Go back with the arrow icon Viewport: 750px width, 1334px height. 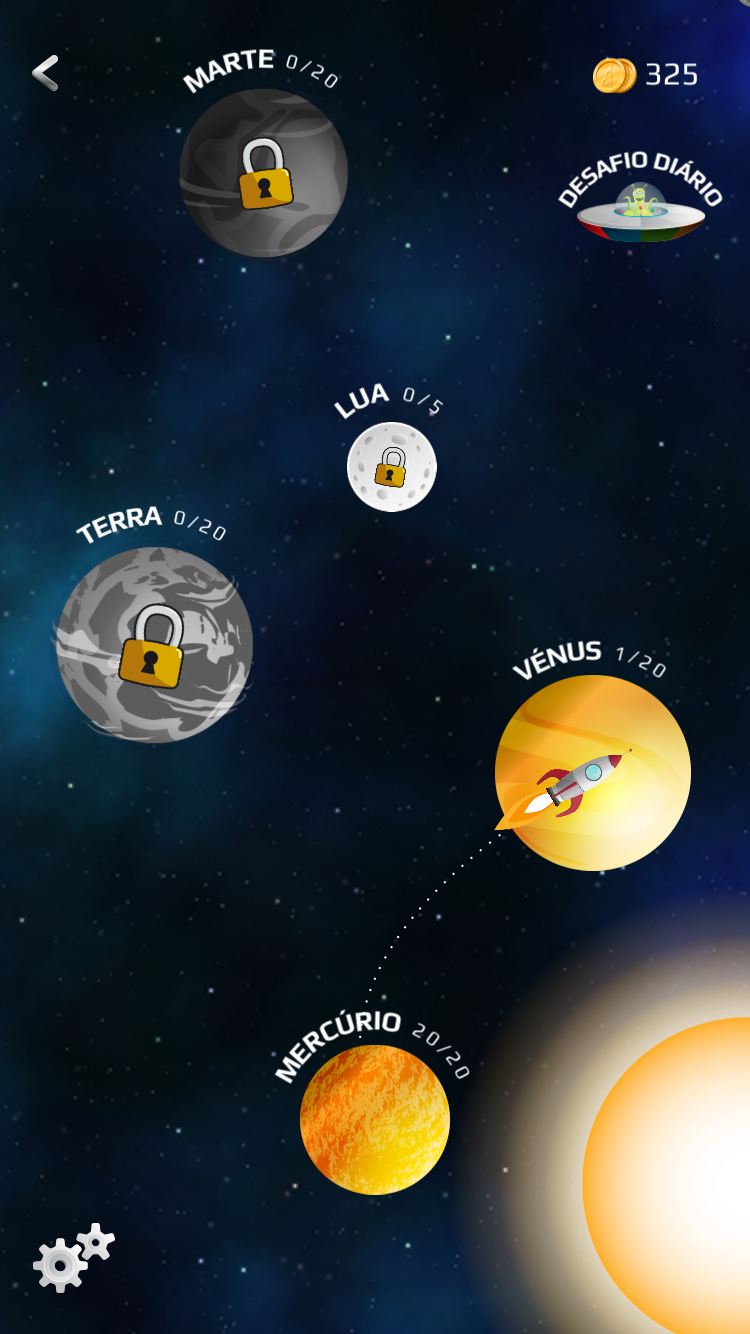tap(45, 73)
